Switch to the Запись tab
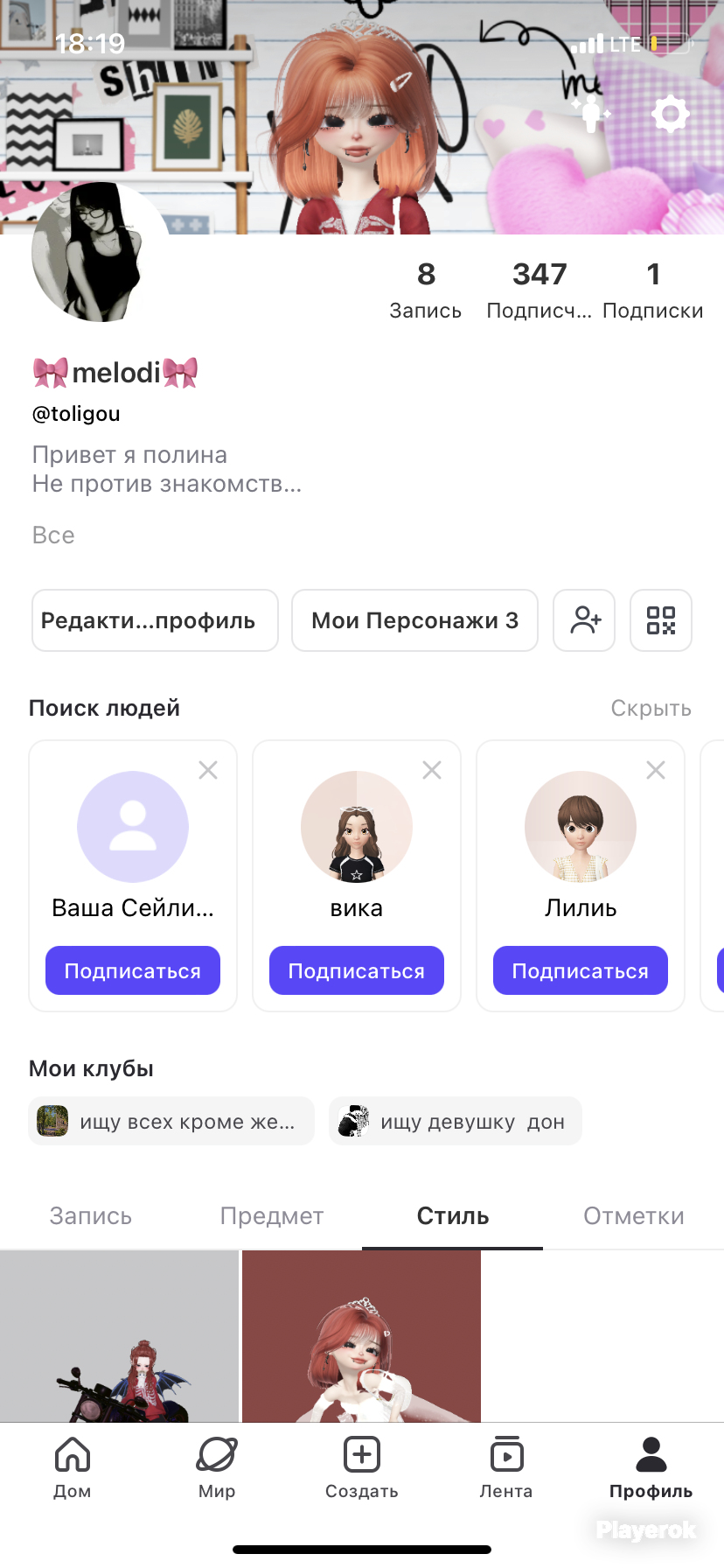 [91, 1215]
